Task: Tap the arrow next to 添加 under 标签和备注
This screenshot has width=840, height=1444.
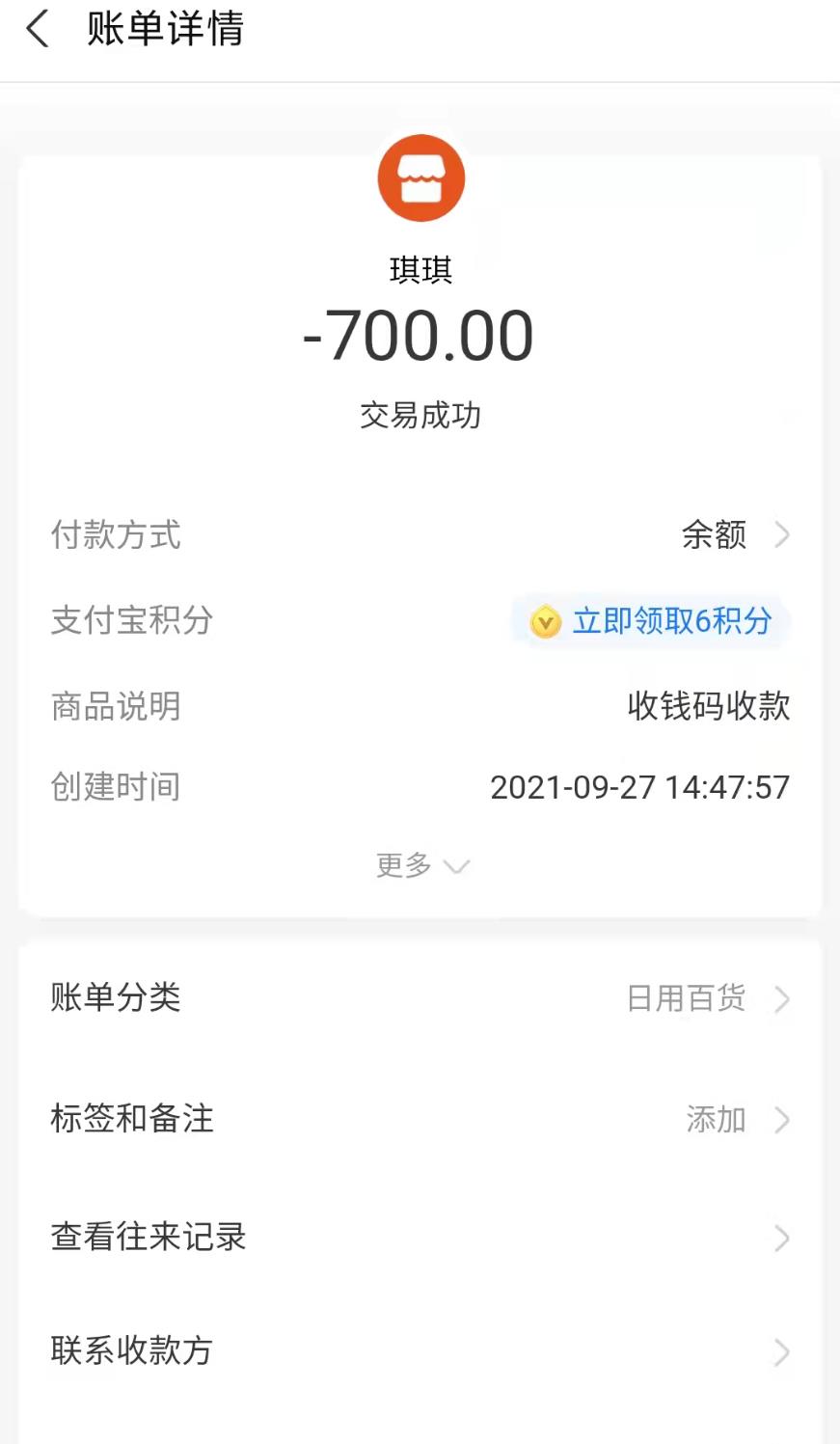Action: coord(781,1120)
